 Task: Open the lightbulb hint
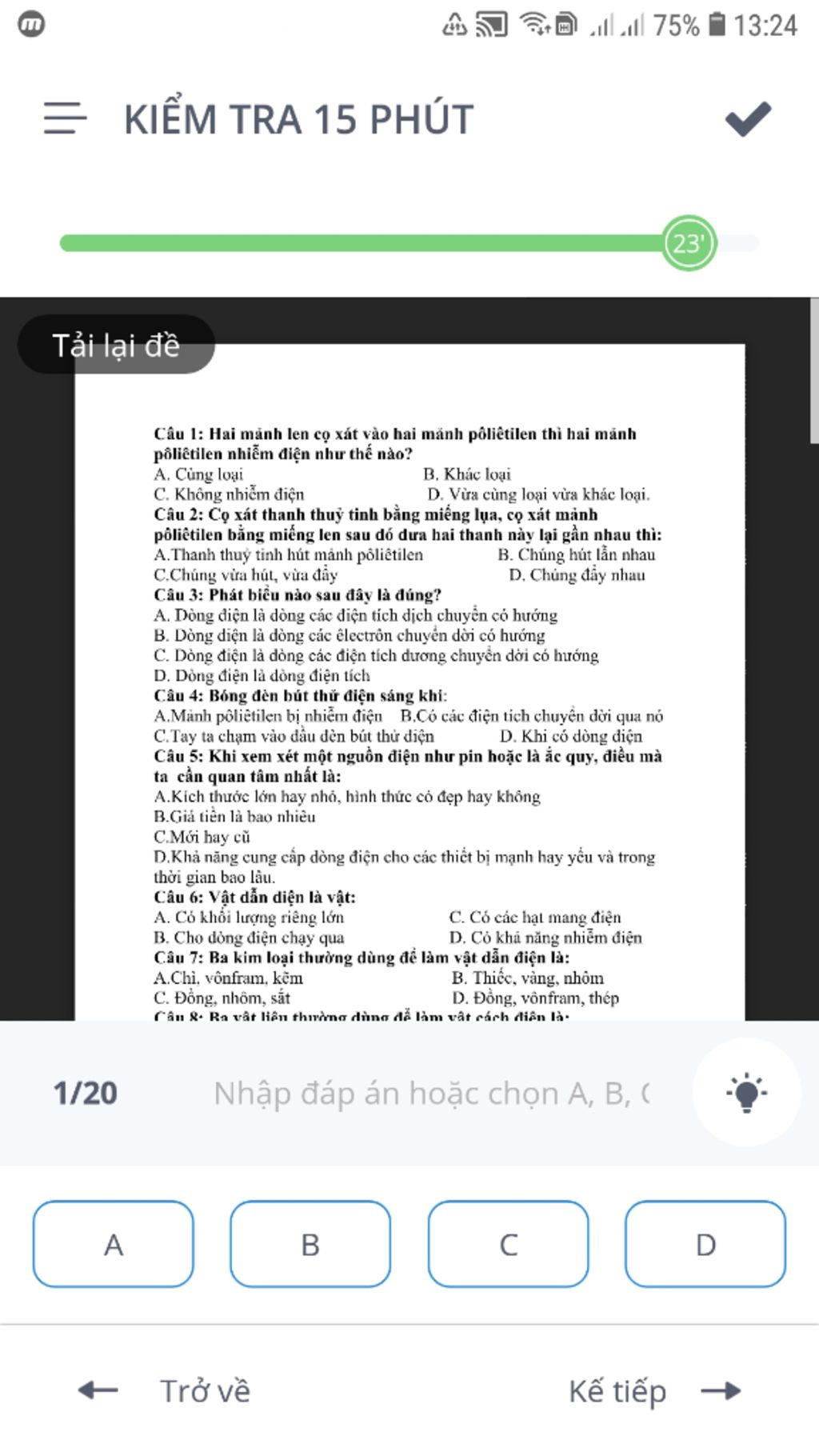tap(746, 1092)
